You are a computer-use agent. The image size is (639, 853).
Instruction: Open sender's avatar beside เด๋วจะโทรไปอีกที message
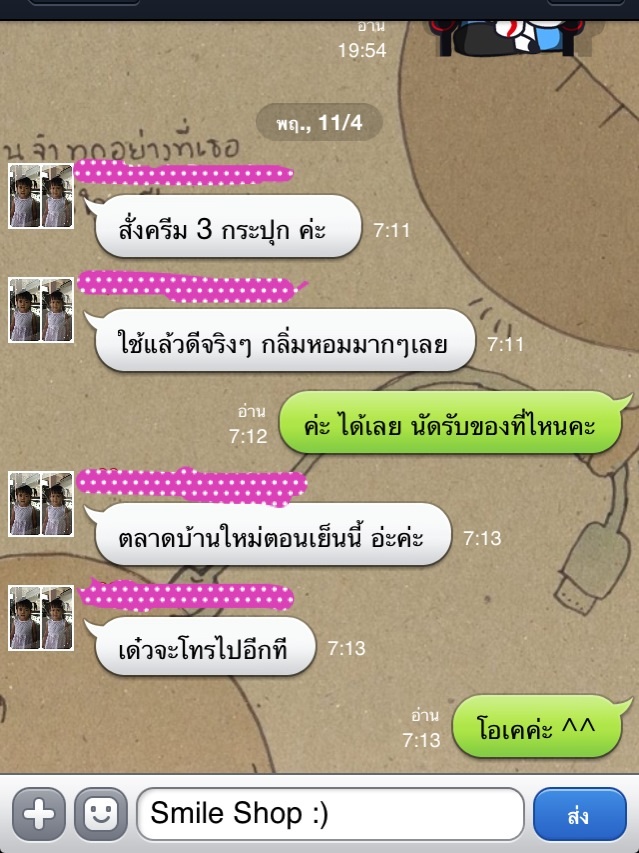point(41,617)
